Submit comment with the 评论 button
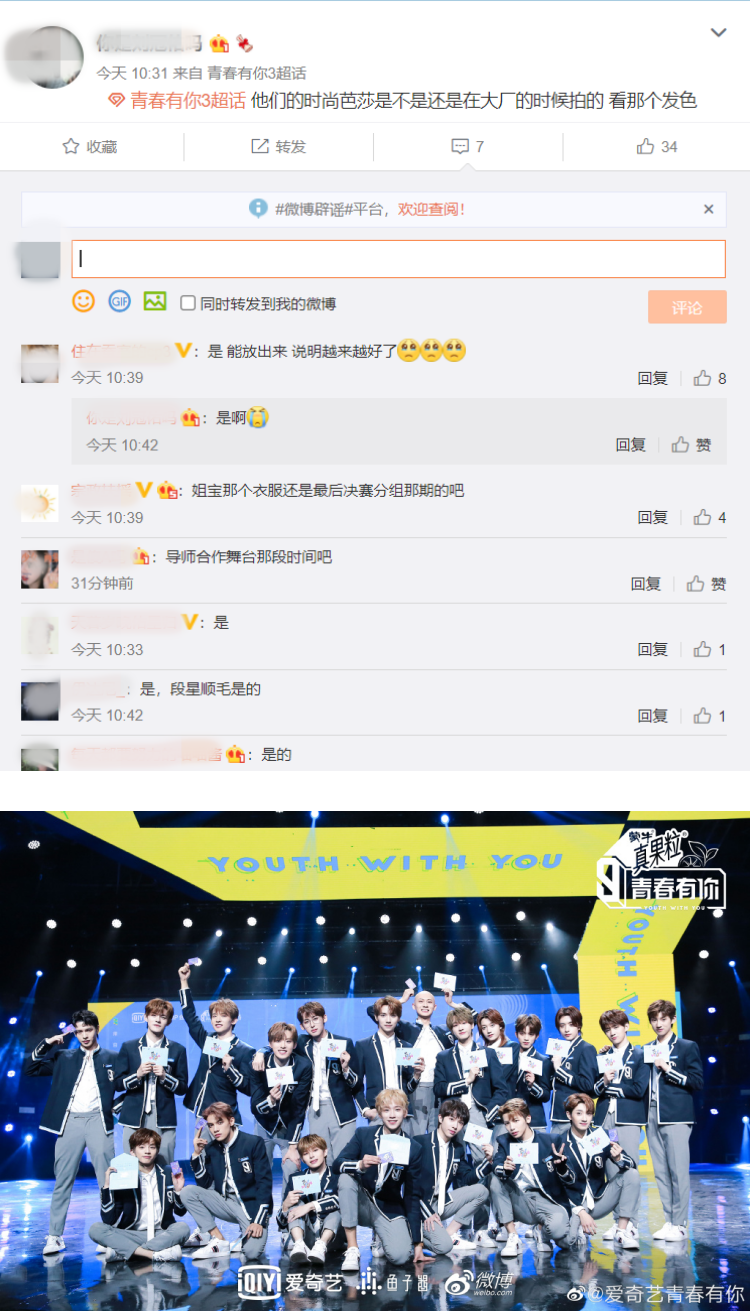750x1311 pixels. click(x=686, y=307)
